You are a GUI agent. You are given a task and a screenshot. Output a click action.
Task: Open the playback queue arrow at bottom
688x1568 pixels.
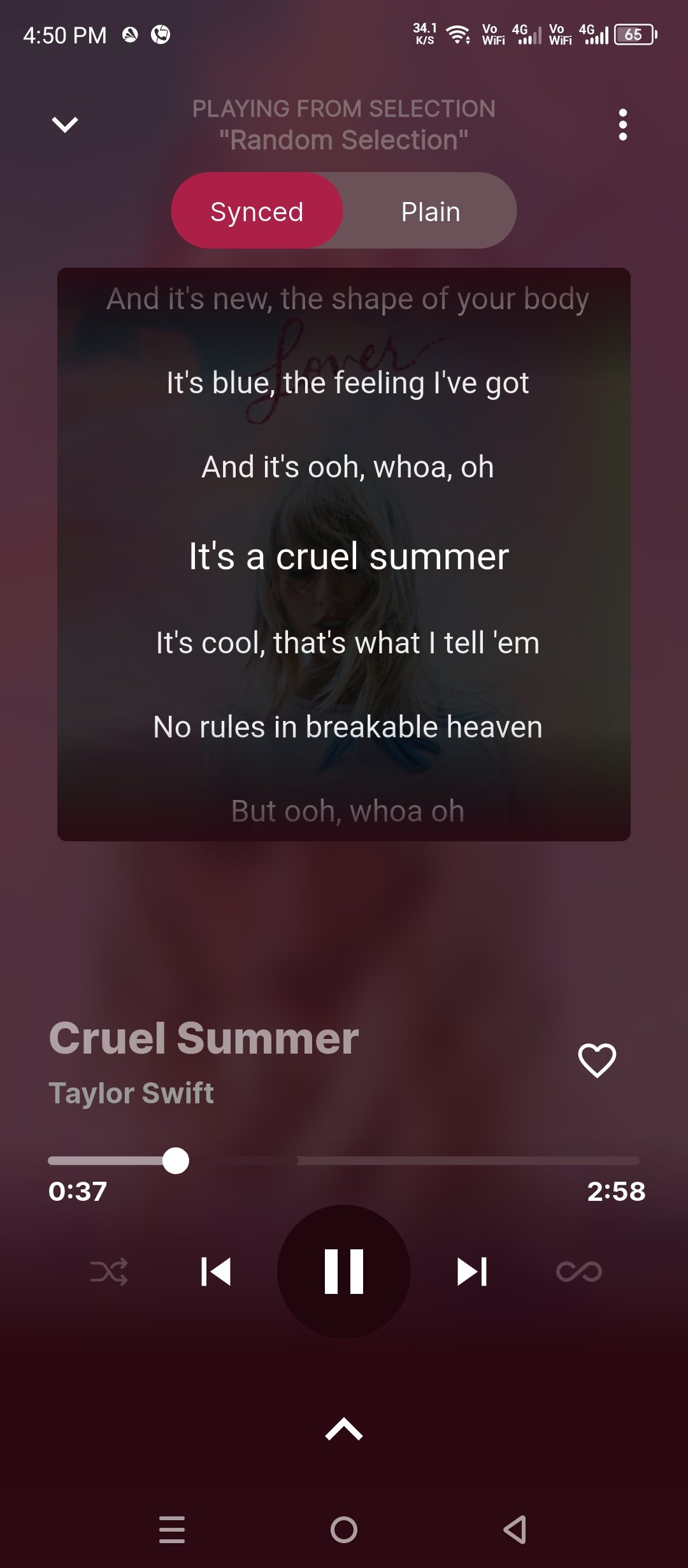343,1428
